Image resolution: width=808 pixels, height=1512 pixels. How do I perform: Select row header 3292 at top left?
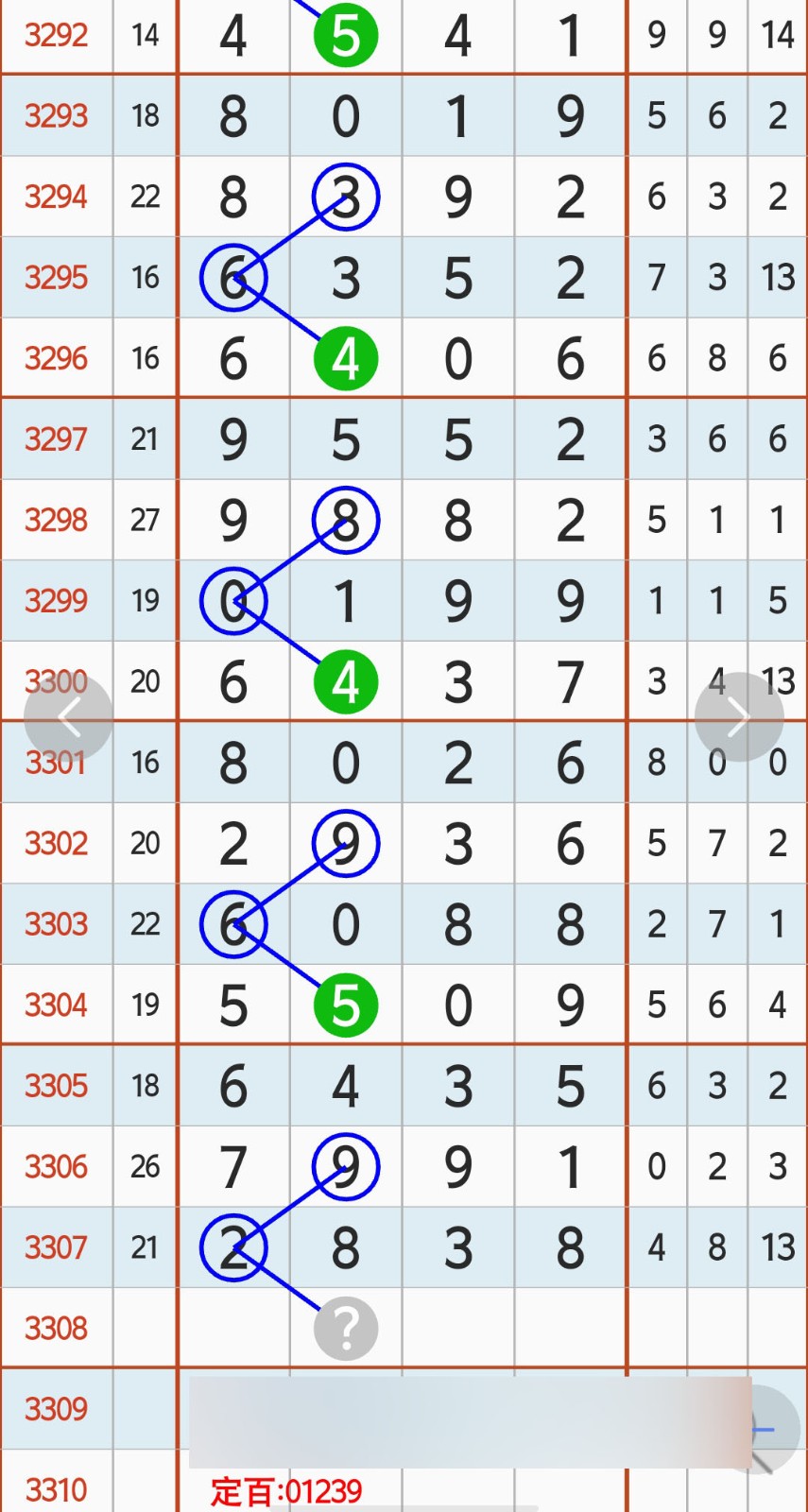tap(54, 35)
